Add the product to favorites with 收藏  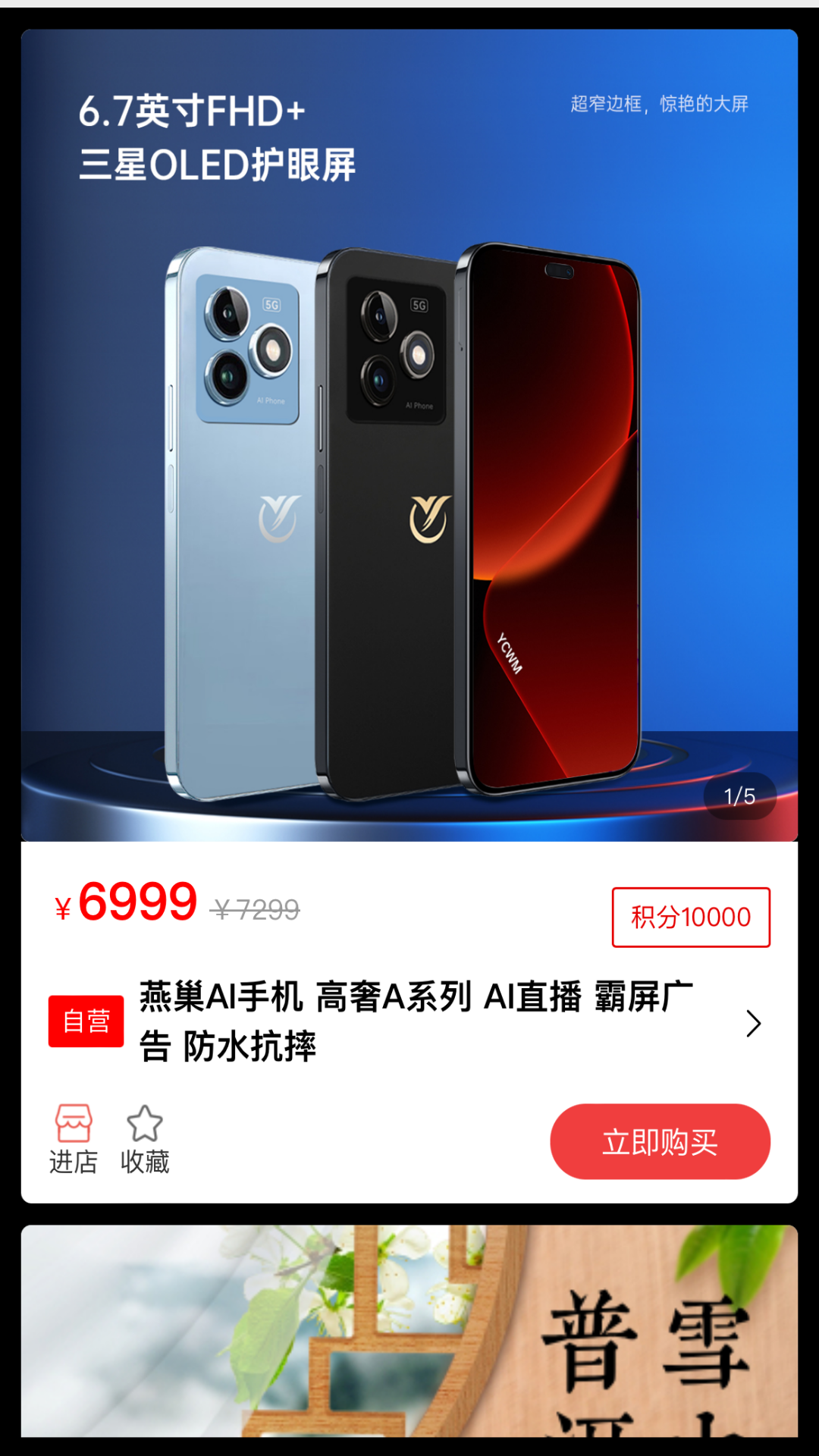pyautogui.click(x=145, y=1139)
